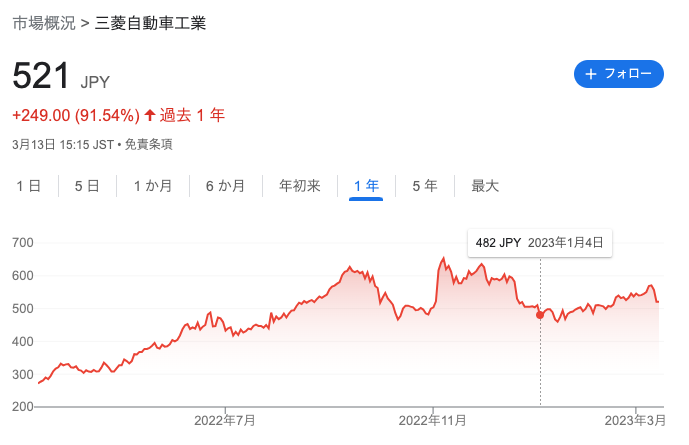Show the 年初来 price chart
The width and height of the screenshot is (689, 445).
[299, 185]
